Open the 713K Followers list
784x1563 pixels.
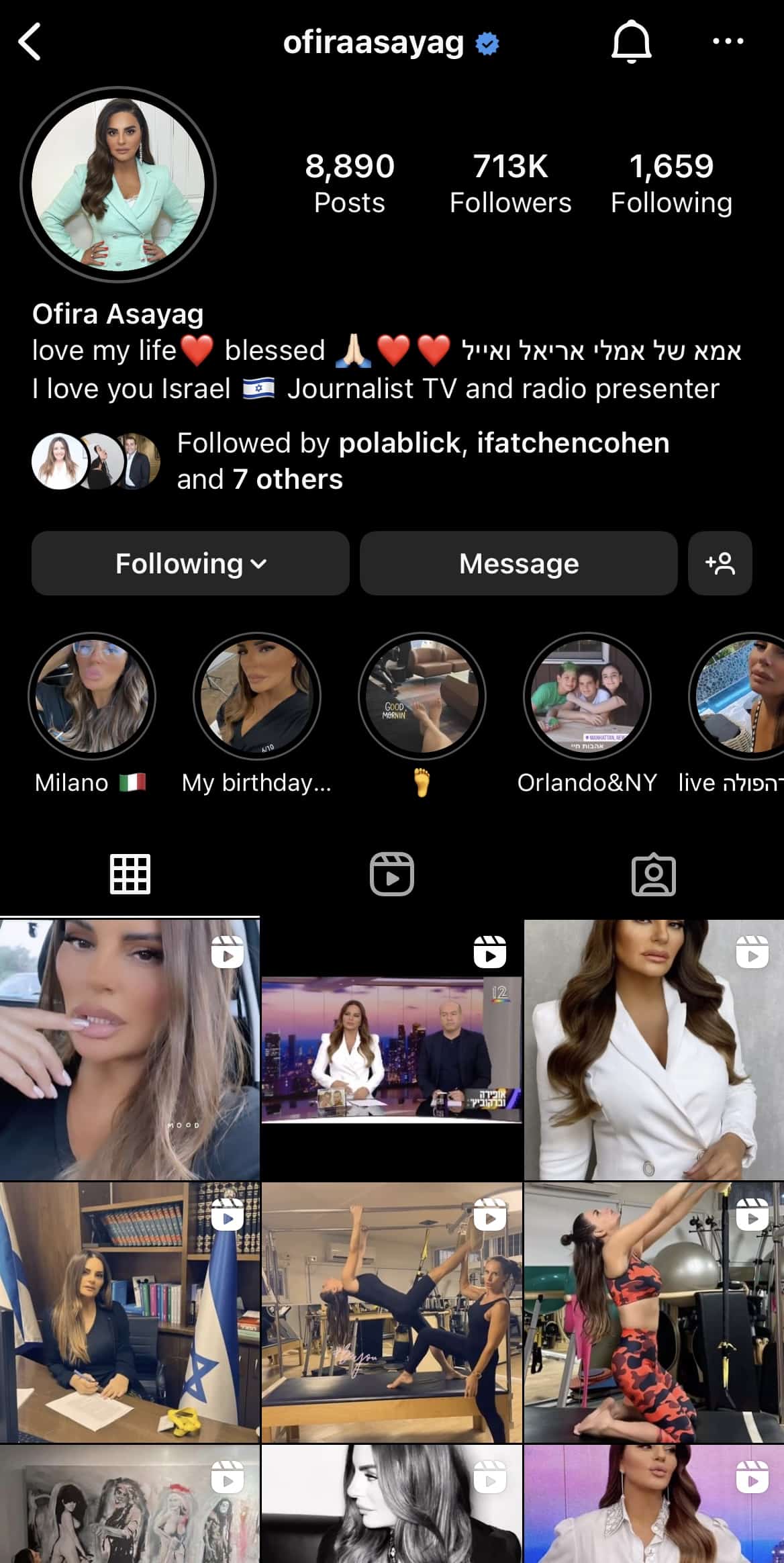[x=510, y=183]
